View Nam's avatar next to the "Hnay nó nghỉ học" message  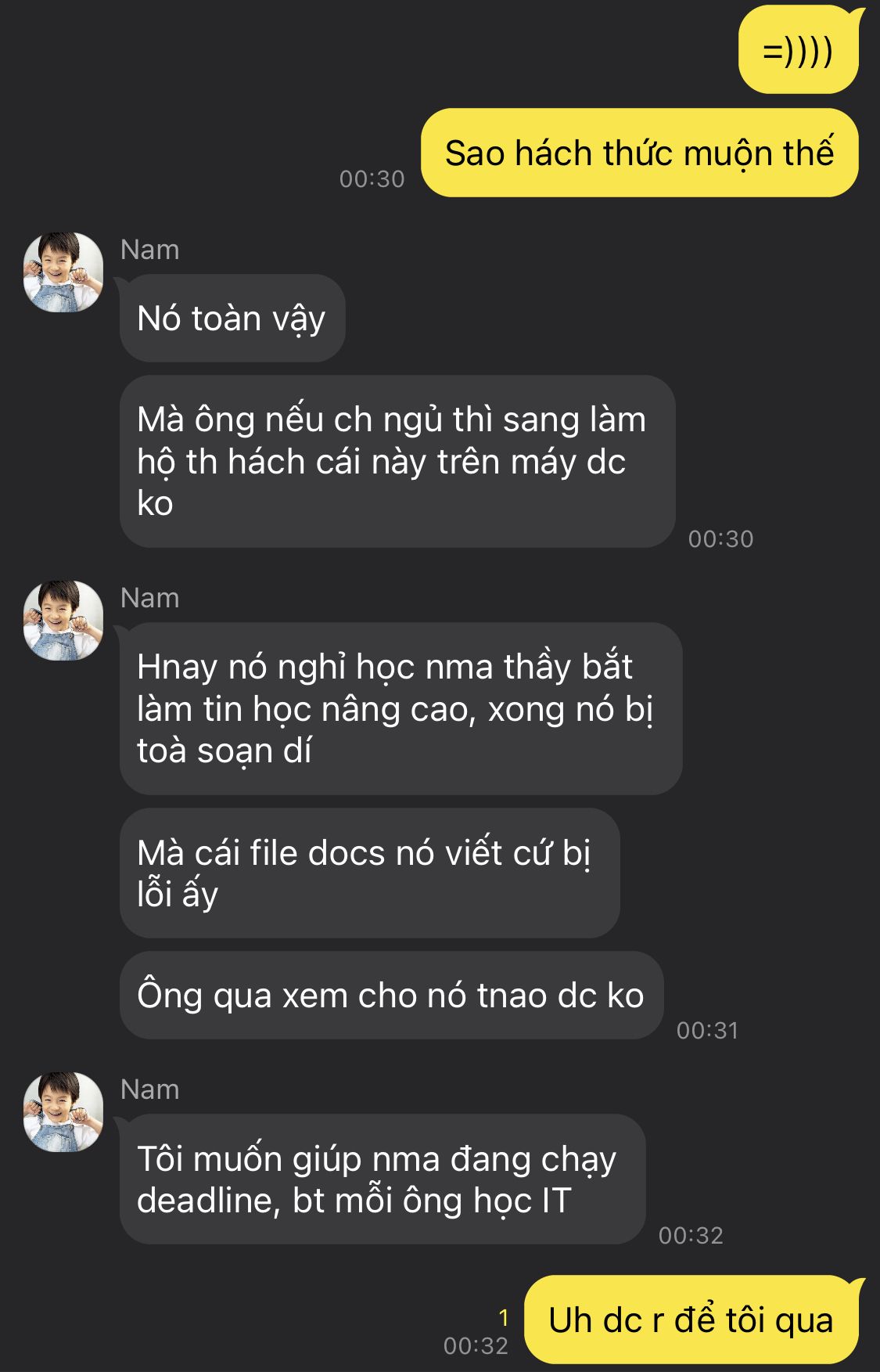(x=63, y=621)
